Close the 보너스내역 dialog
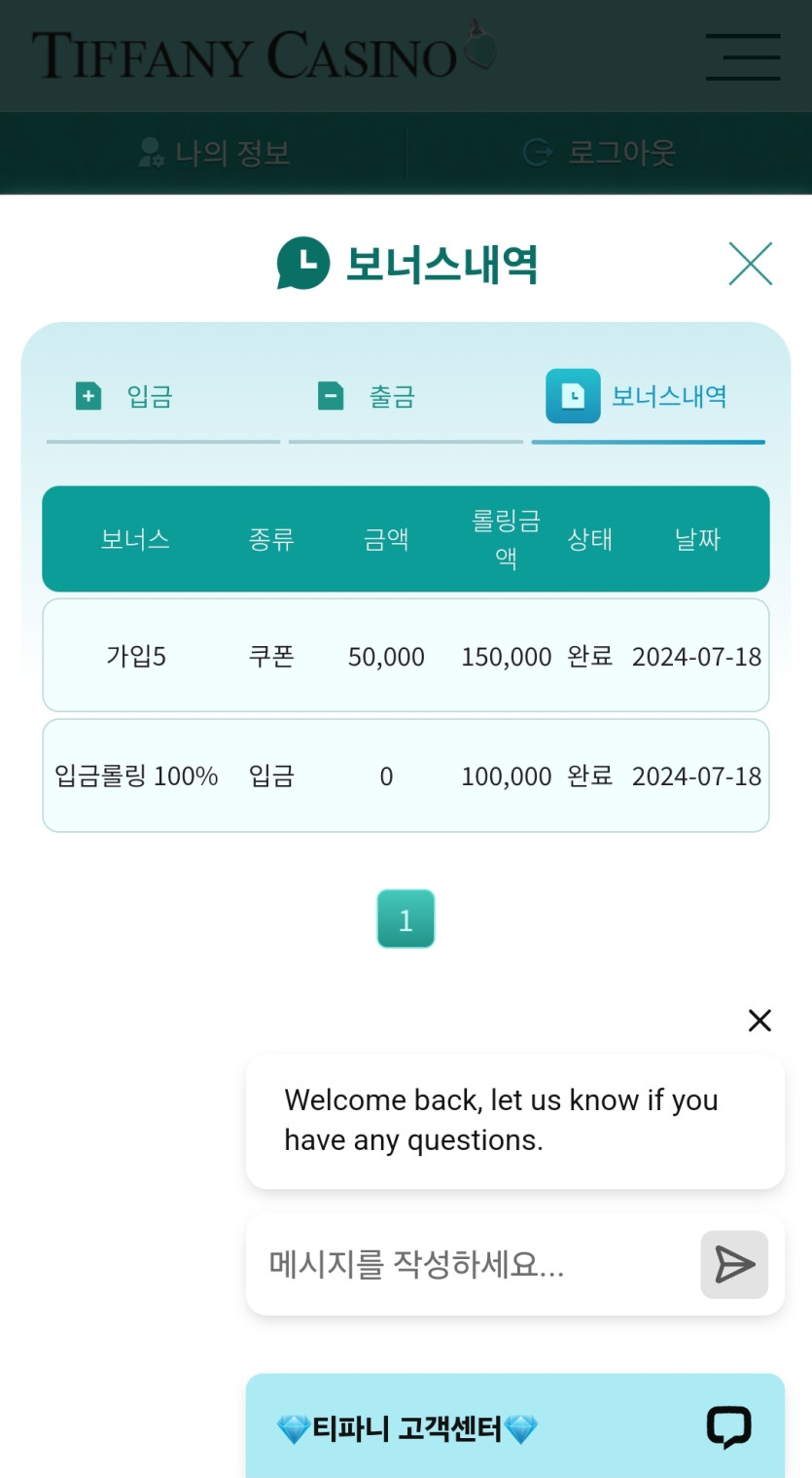Screen dimensions: 812x1478 pyautogui.click(x=750, y=264)
